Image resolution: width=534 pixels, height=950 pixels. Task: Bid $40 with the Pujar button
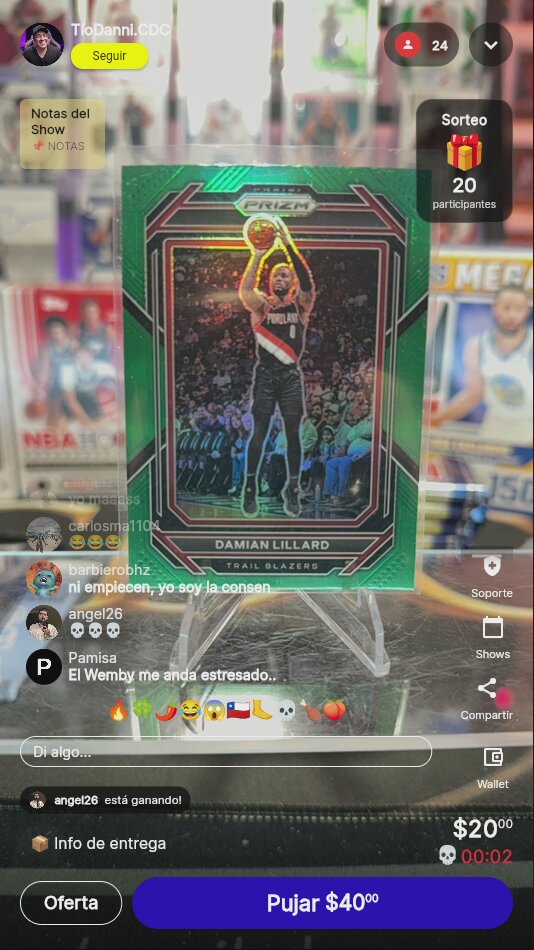click(x=322, y=903)
